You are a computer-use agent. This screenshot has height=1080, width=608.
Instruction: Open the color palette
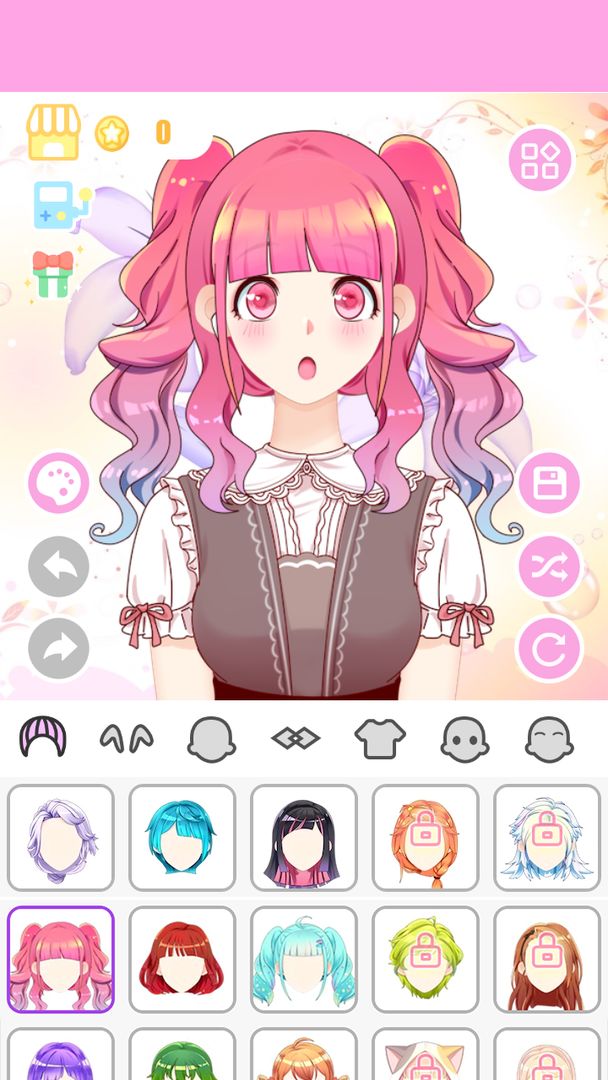coord(59,484)
